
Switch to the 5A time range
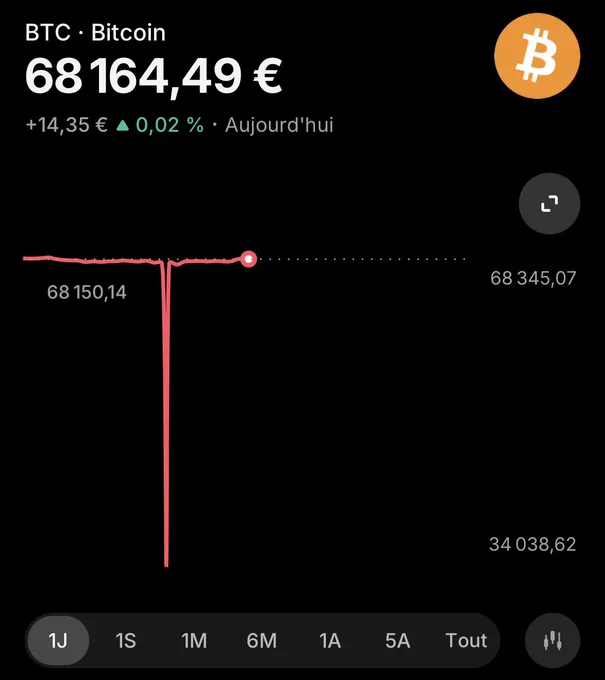(397, 641)
